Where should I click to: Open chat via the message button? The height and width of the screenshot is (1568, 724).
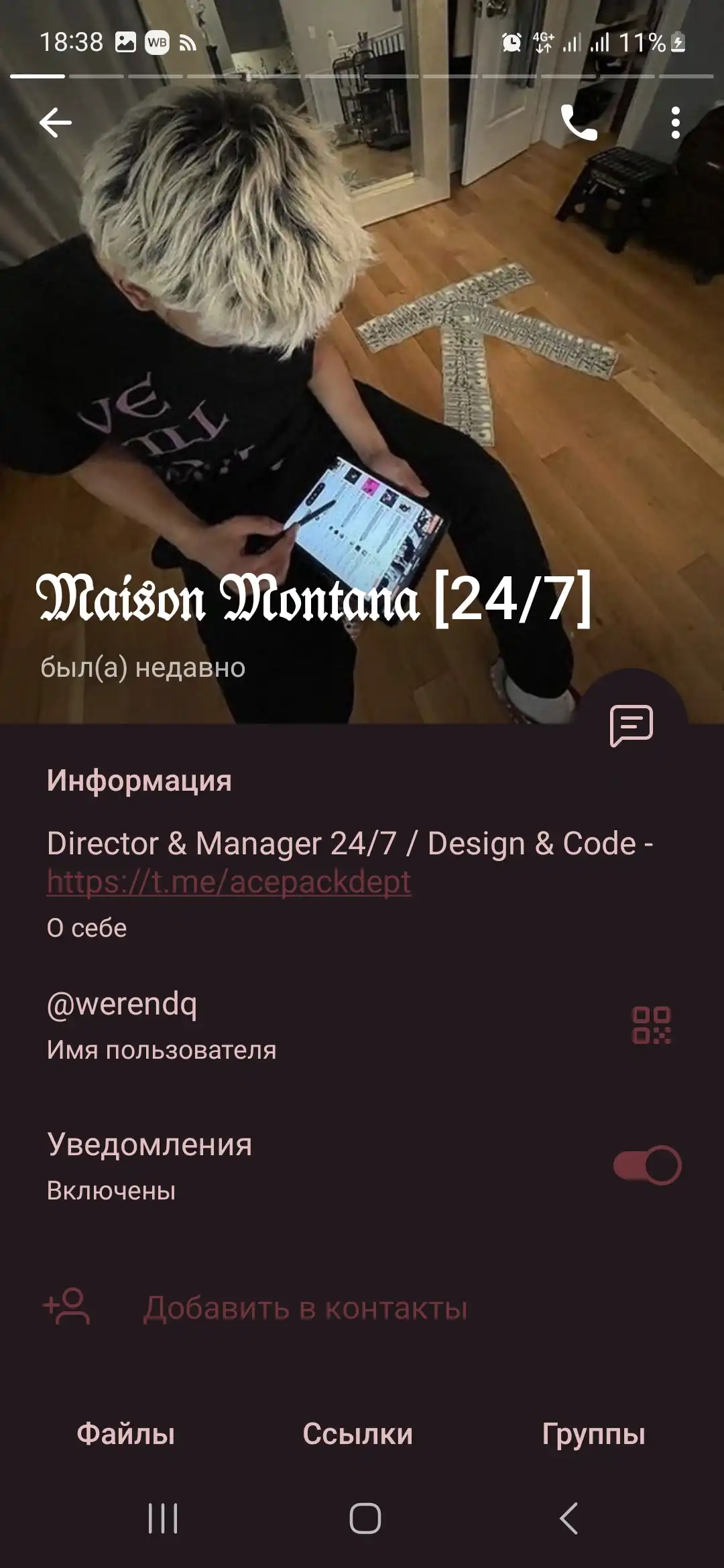pyautogui.click(x=631, y=725)
